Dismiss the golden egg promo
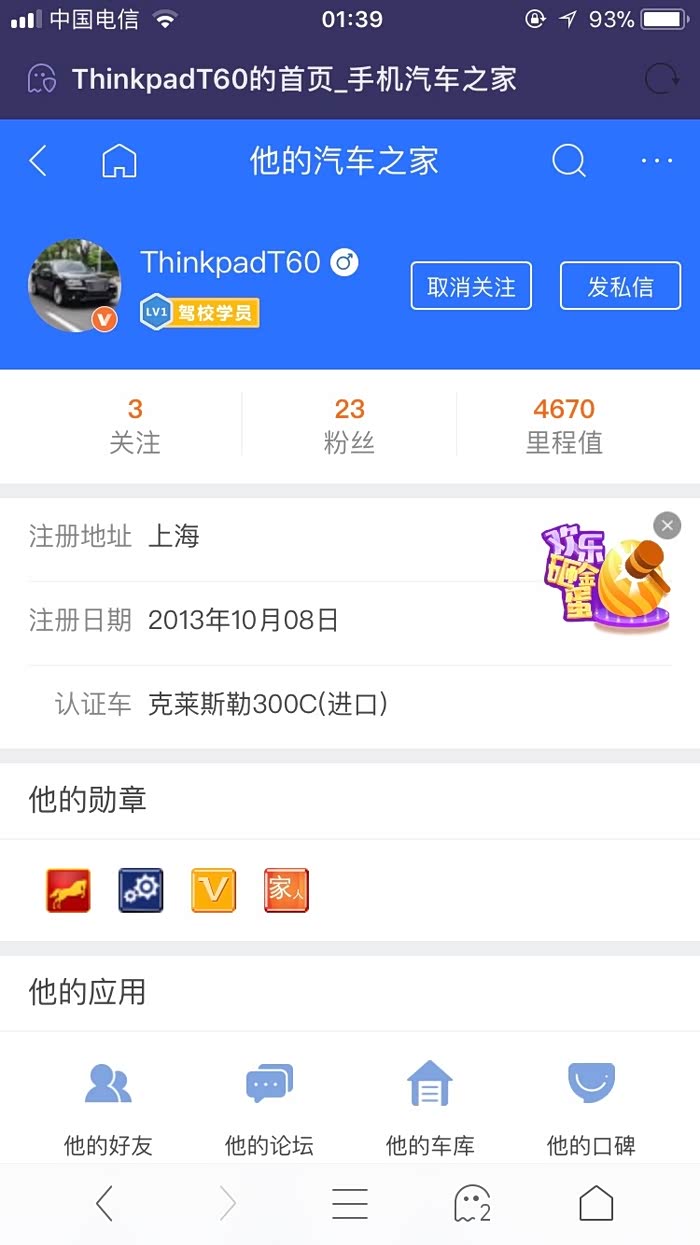700x1245 pixels. point(667,525)
